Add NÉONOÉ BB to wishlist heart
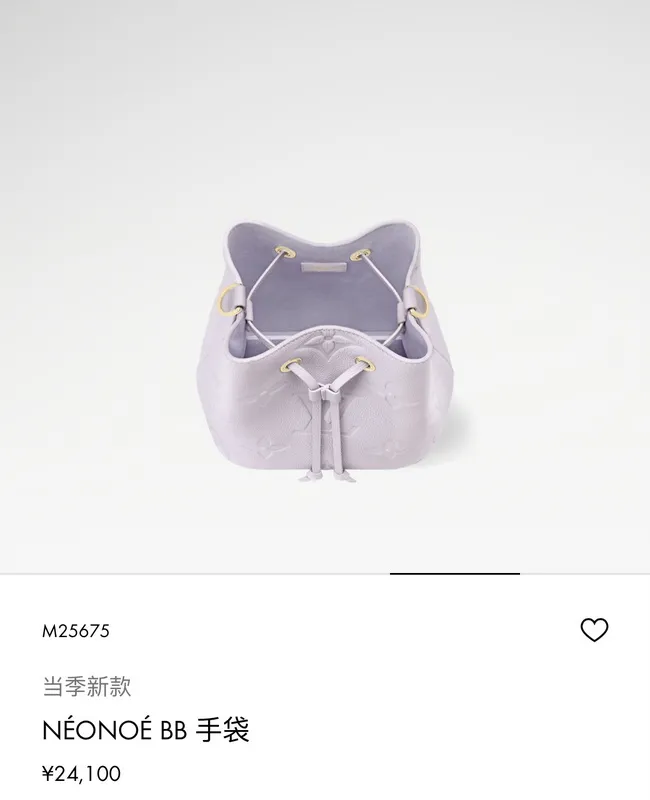This screenshot has width=650, height=800. click(x=594, y=630)
